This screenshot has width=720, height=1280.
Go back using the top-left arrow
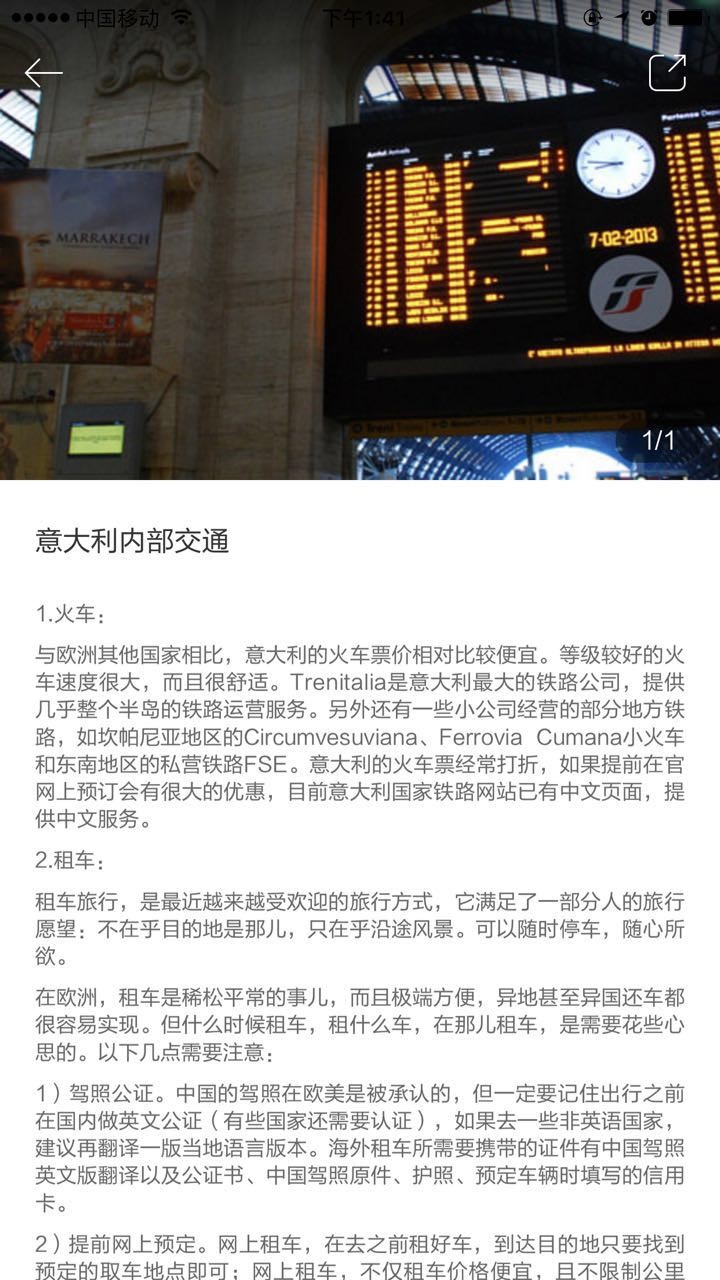tap(43, 73)
